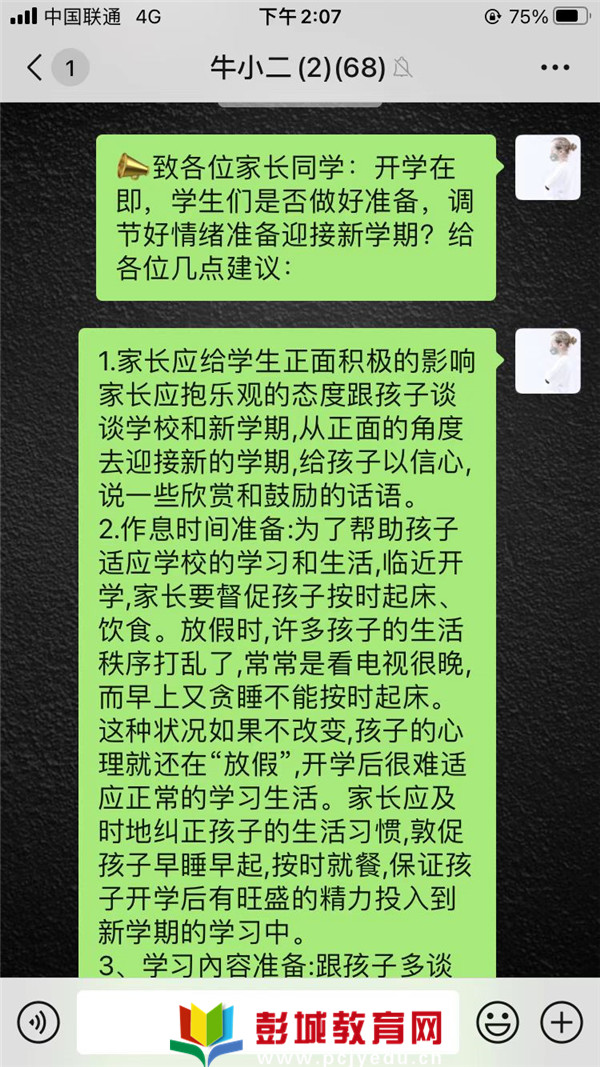Open sender avatar beside the 1.家长应给学生 message
The image size is (600, 1067).
(547, 360)
